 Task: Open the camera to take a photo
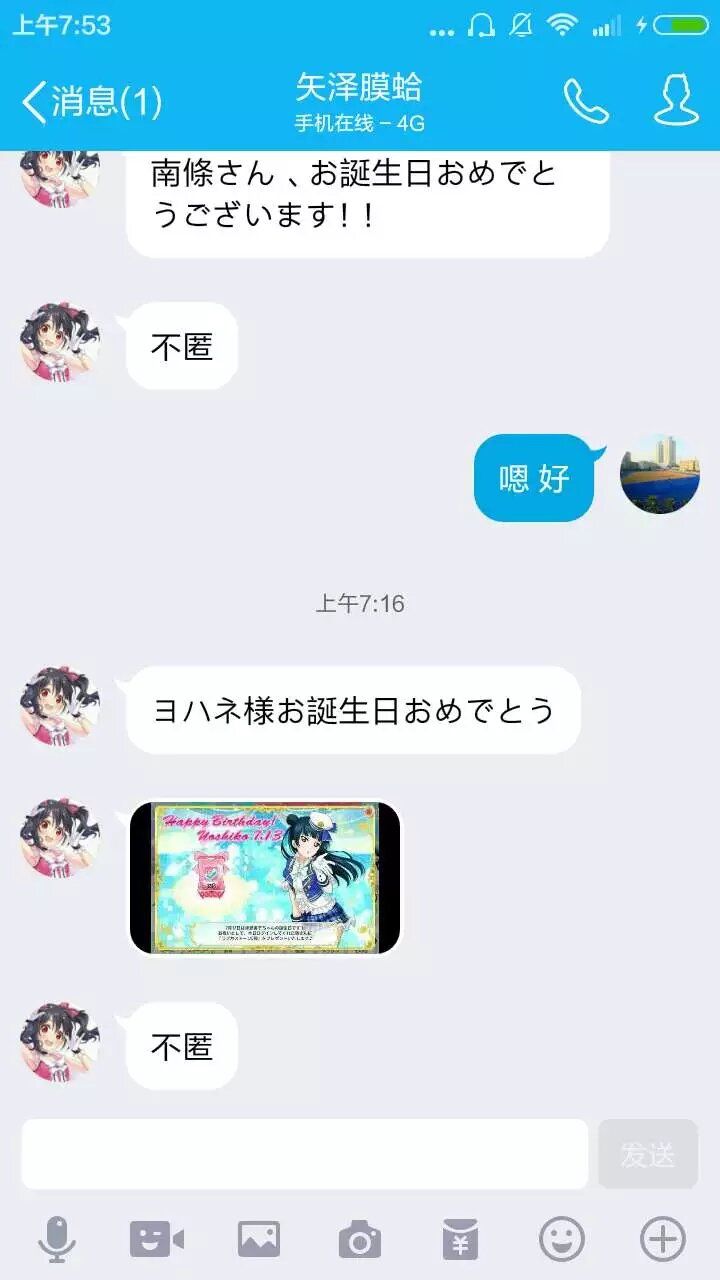click(x=359, y=1240)
